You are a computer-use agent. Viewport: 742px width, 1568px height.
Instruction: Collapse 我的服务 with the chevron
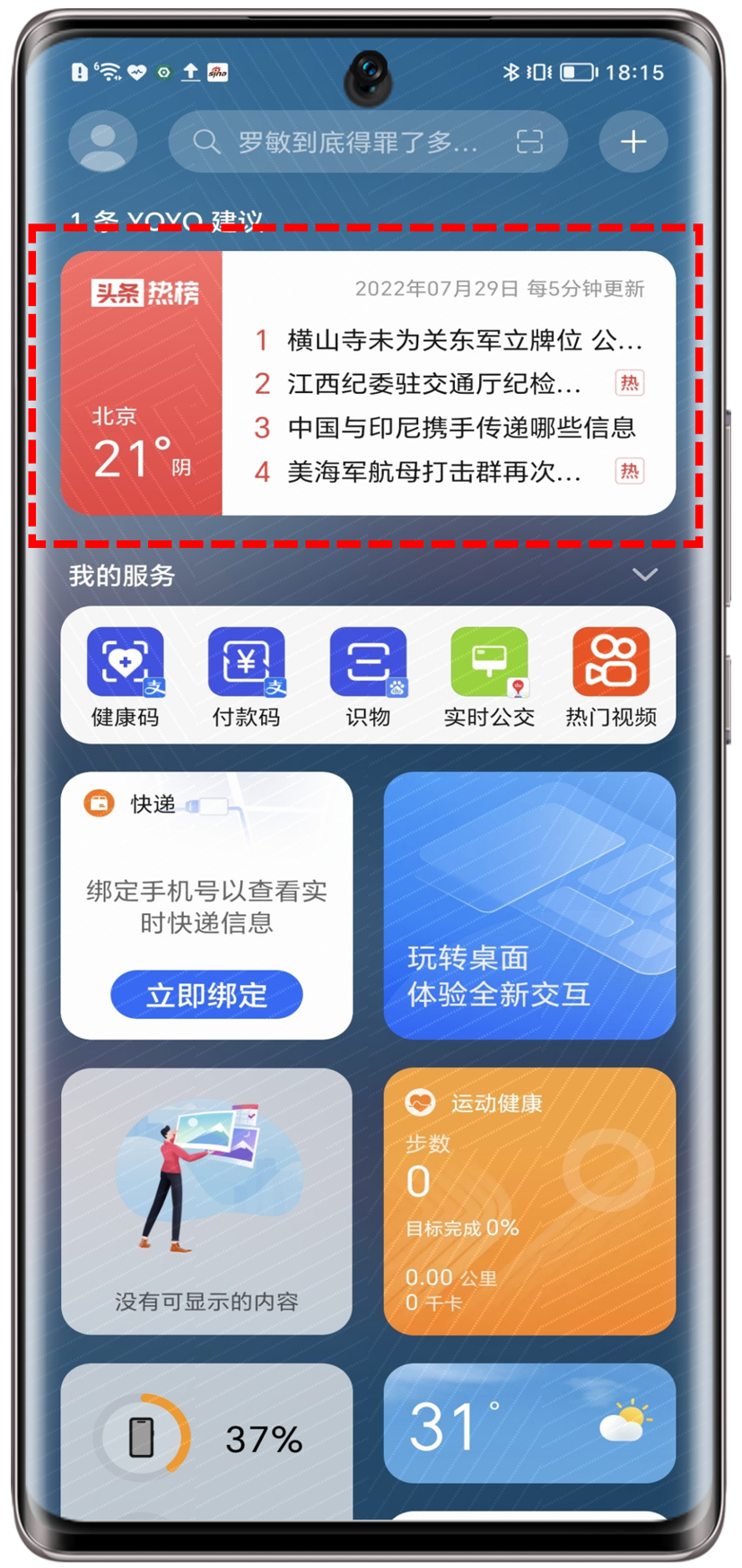click(645, 574)
